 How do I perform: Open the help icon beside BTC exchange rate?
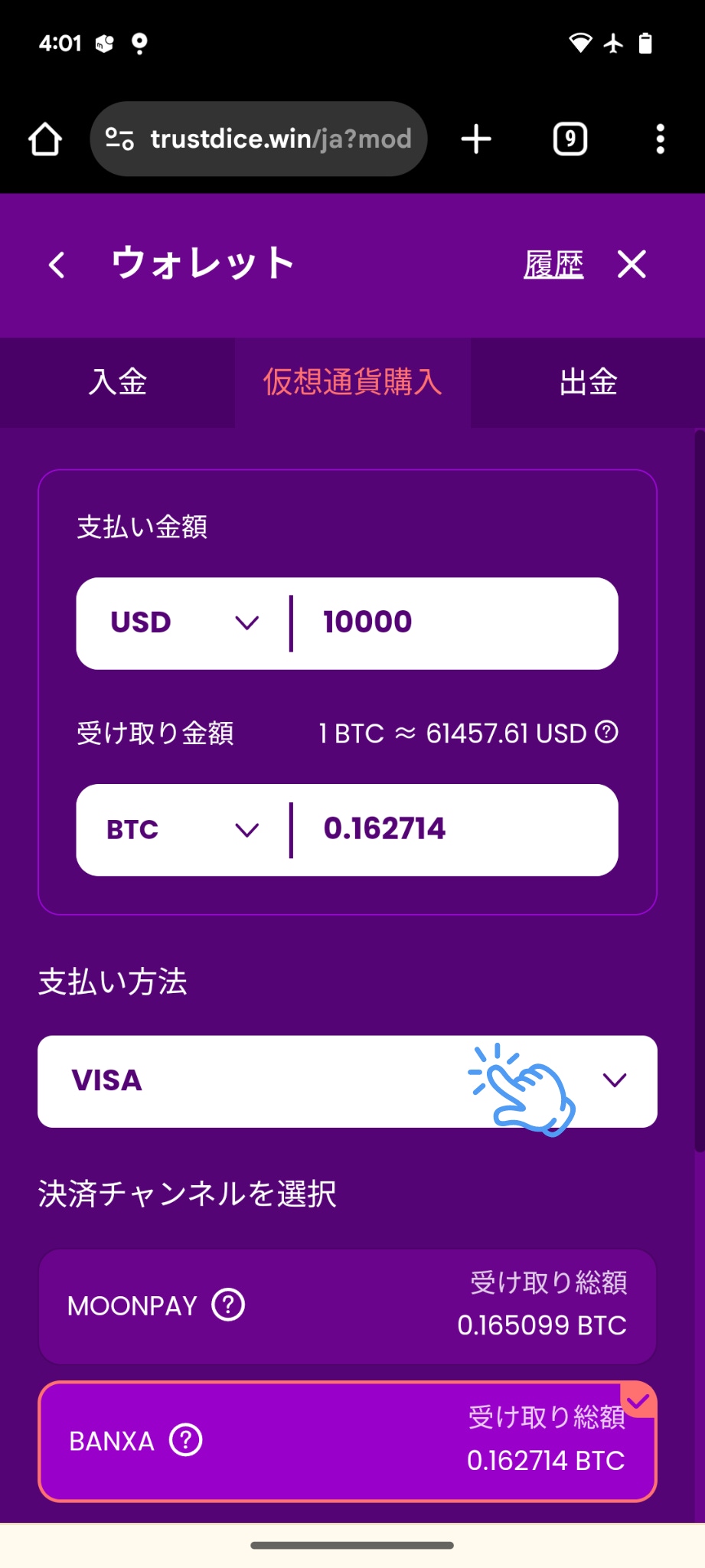(x=605, y=733)
